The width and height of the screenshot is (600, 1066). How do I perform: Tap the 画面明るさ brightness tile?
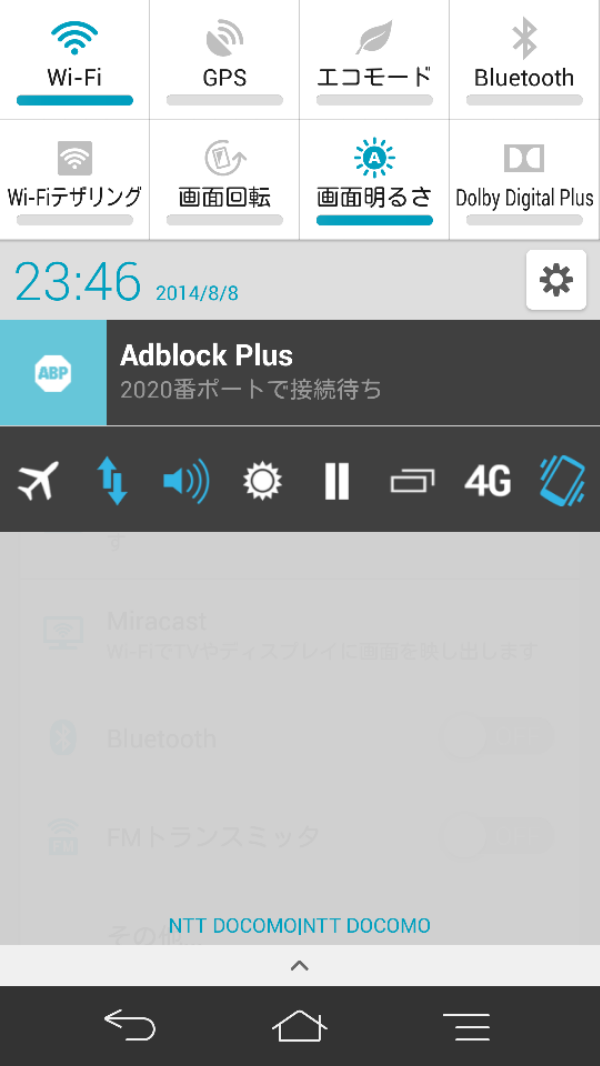(374, 180)
